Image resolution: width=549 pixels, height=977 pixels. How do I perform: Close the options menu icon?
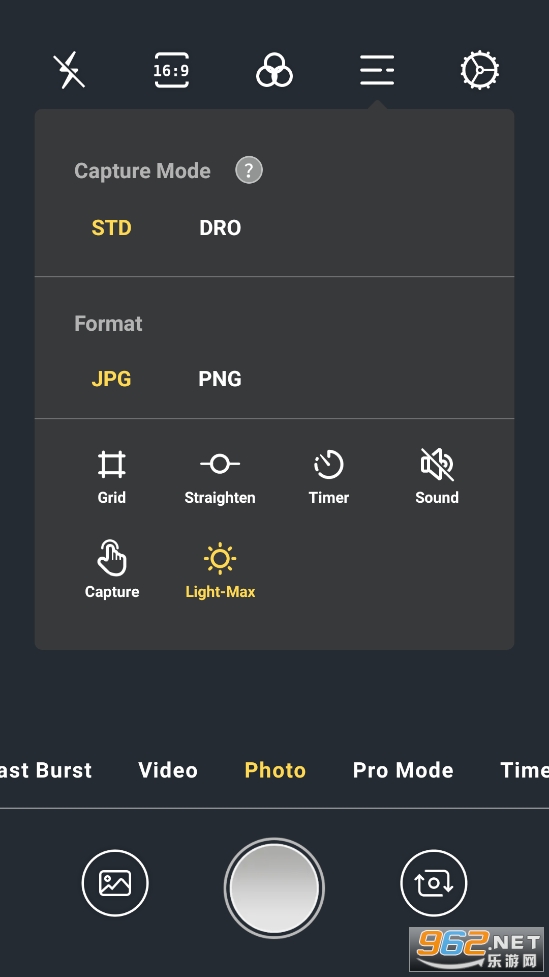pyautogui.click(x=377, y=70)
